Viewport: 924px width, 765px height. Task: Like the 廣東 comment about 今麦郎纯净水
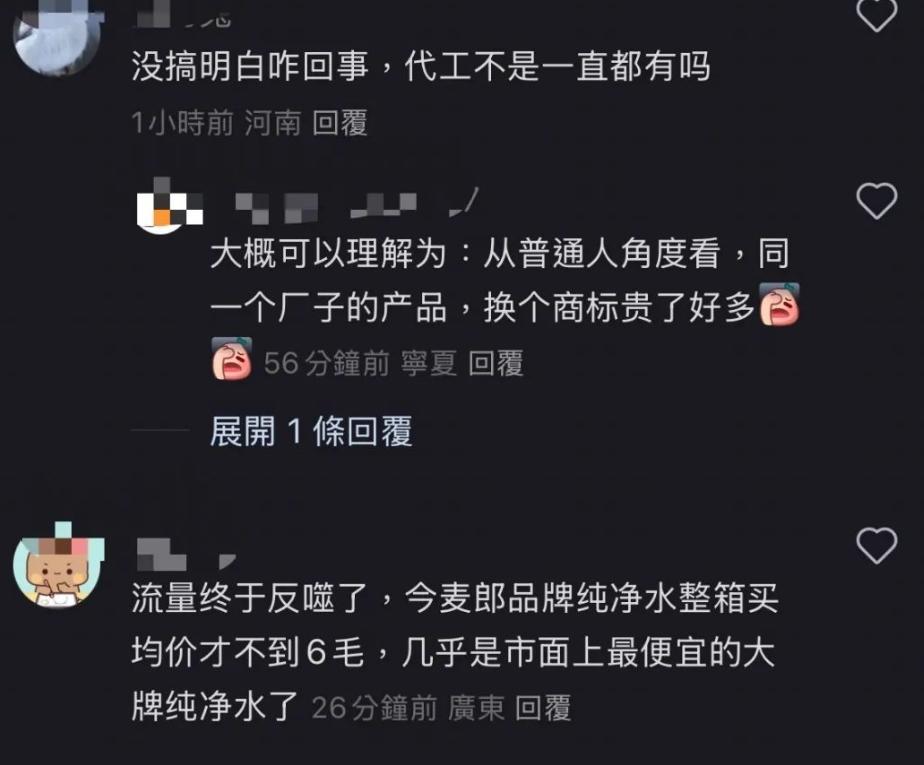877,546
